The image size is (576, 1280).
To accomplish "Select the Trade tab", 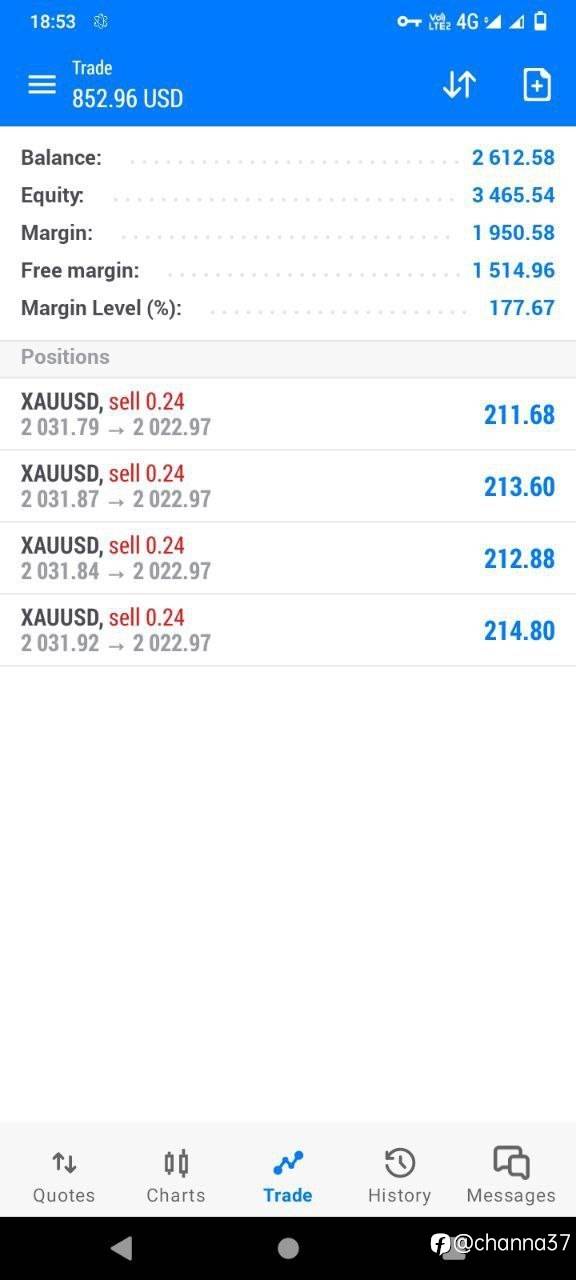I will coord(288,1176).
